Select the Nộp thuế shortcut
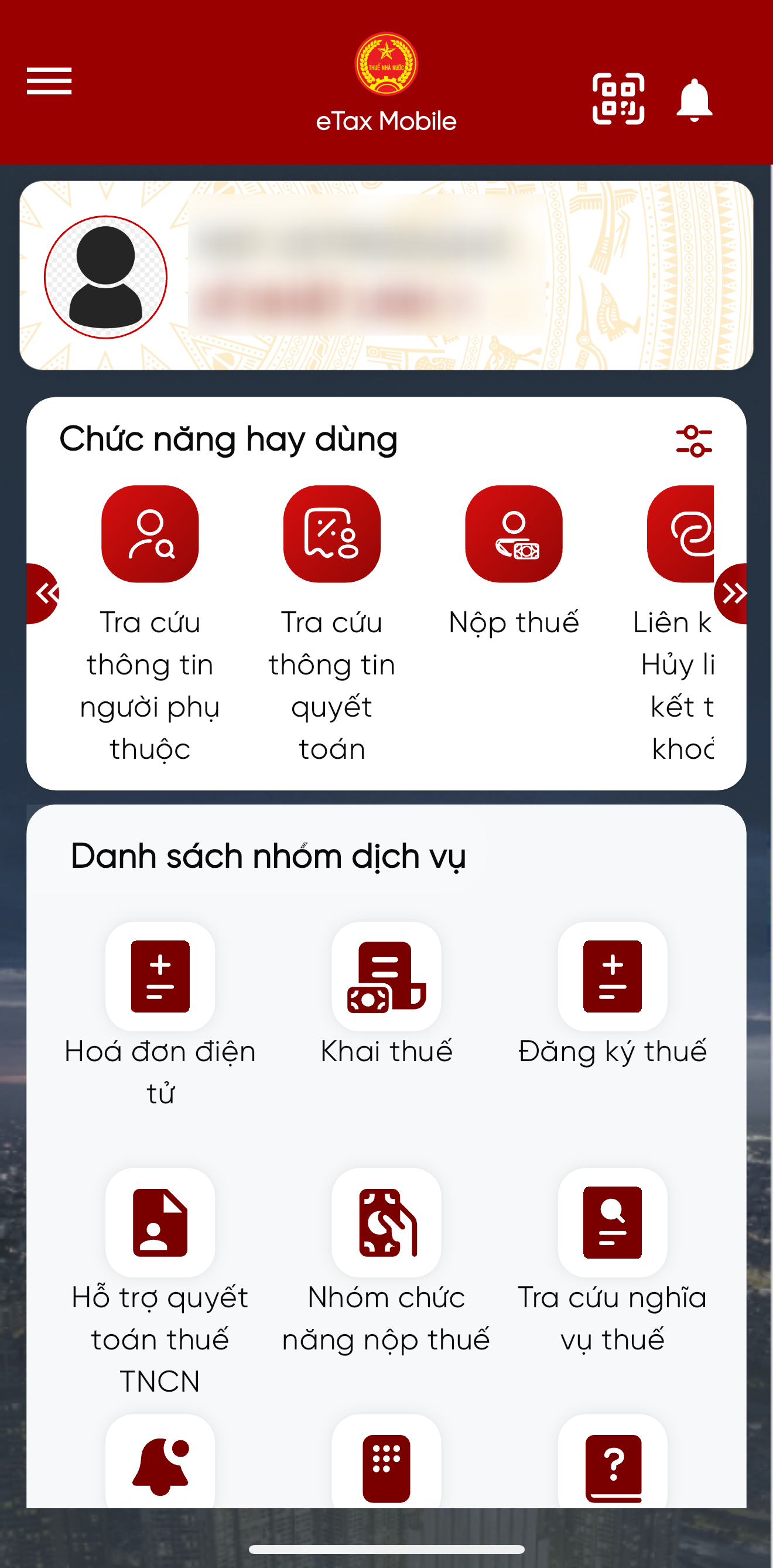This screenshot has width=773, height=1568. click(514, 534)
